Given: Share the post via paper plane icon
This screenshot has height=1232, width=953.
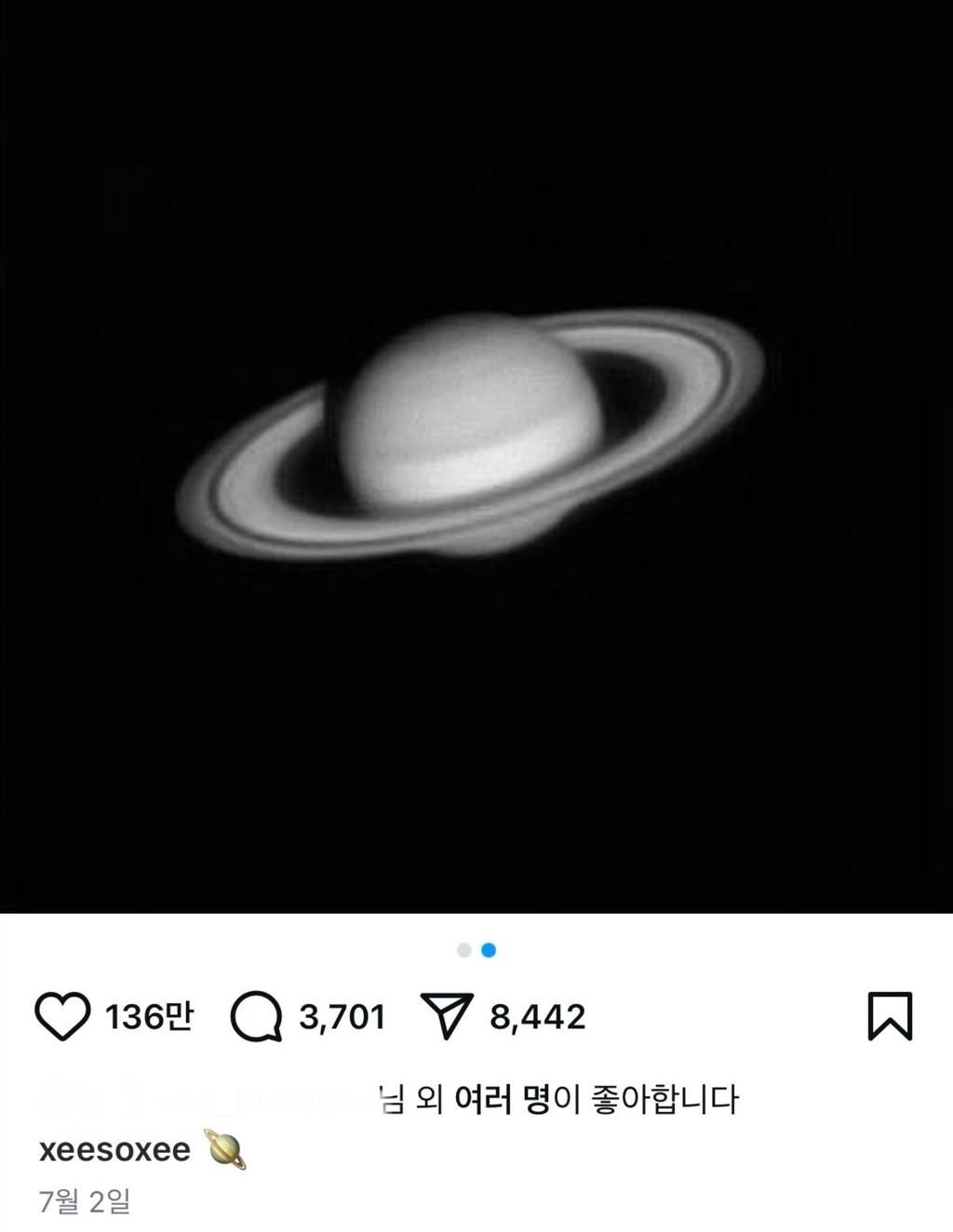Looking at the screenshot, I should pyautogui.click(x=447, y=1016).
